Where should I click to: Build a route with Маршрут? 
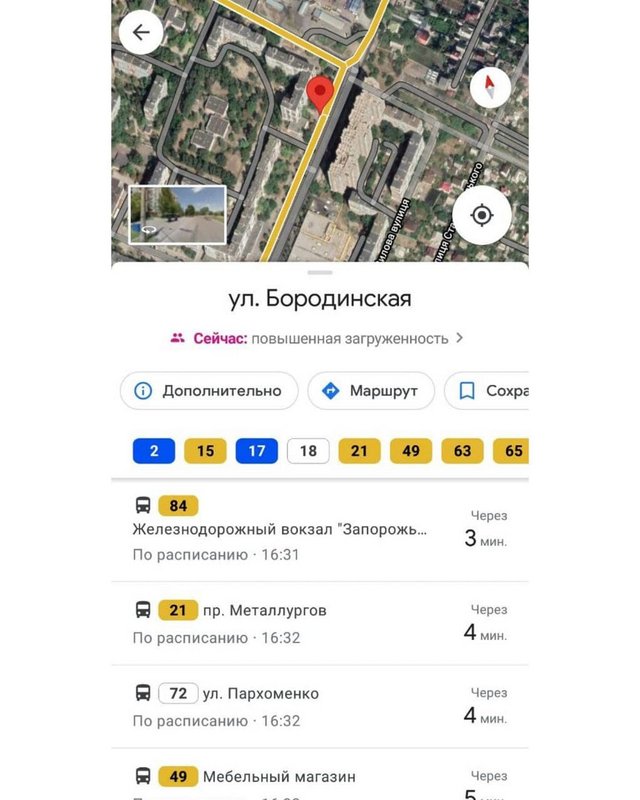click(x=370, y=391)
